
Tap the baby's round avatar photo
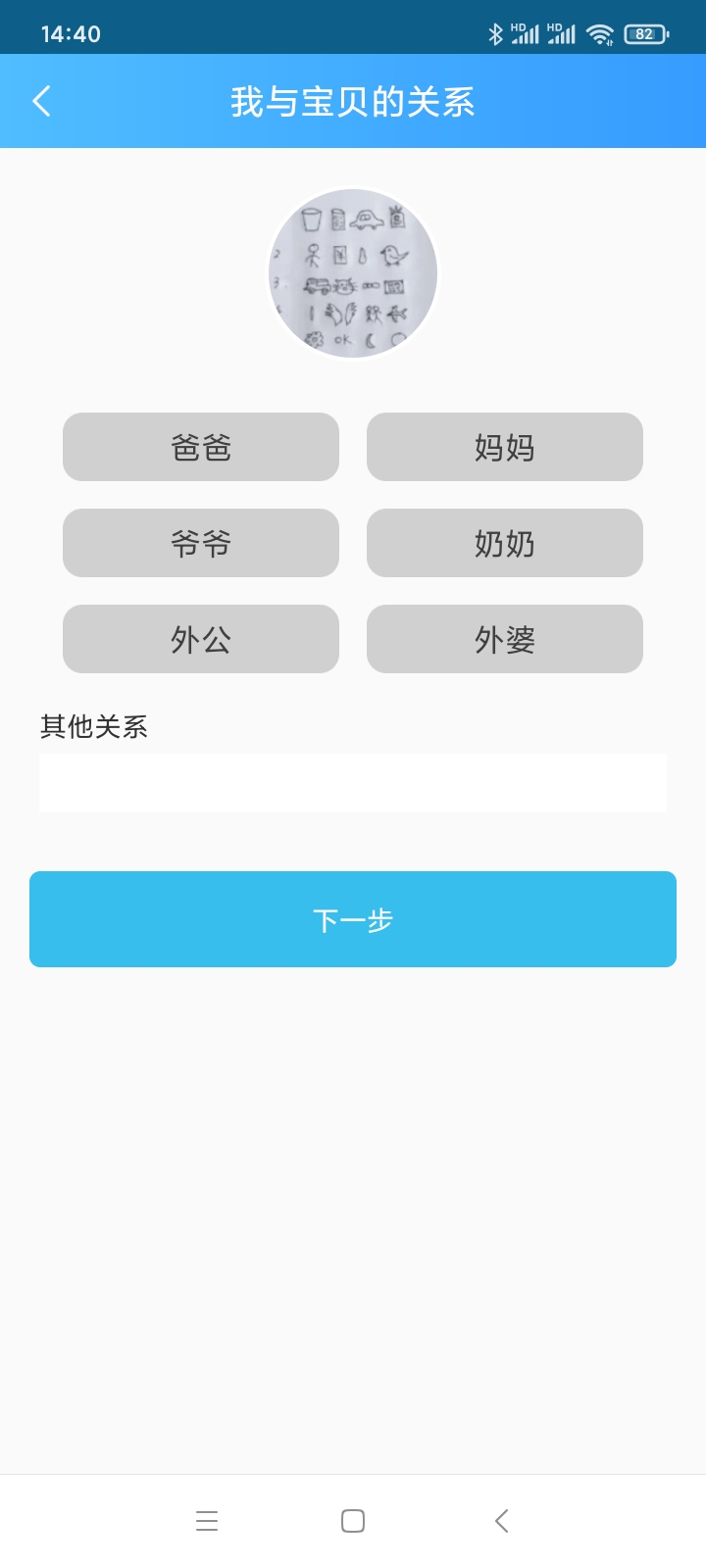click(x=353, y=273)
